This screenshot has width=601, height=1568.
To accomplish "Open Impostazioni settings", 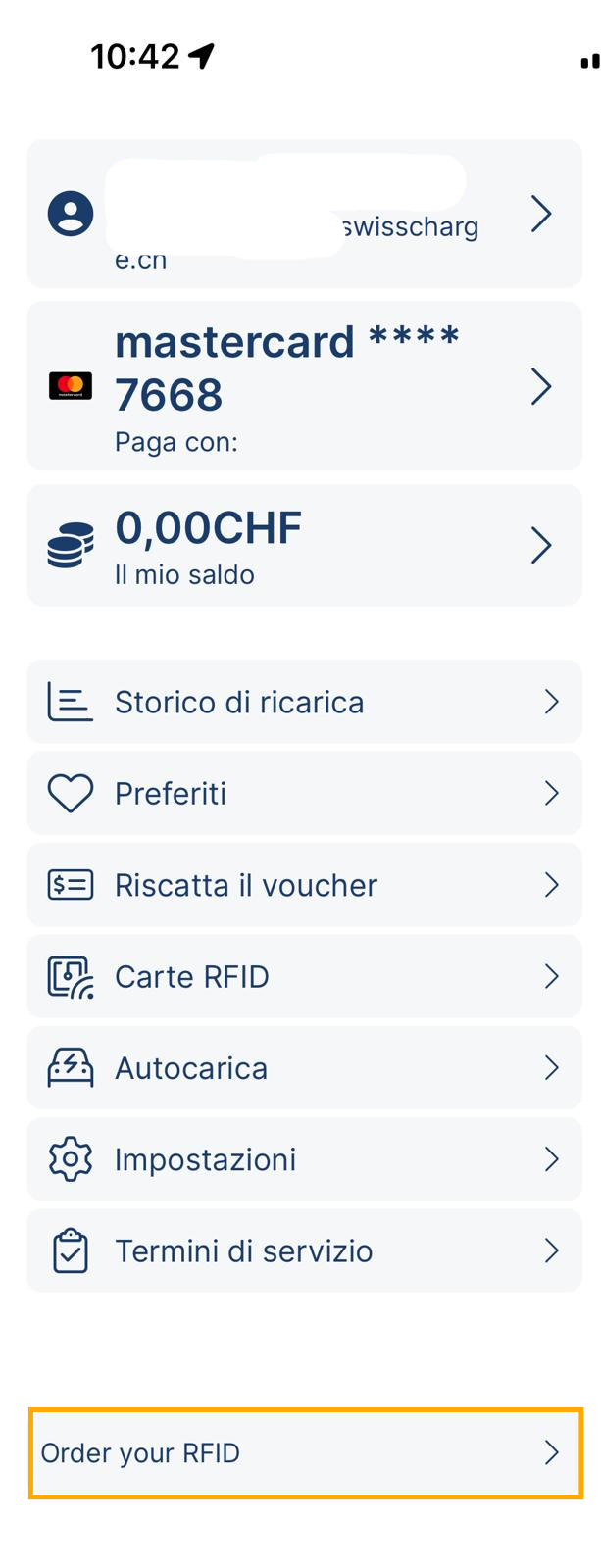I will tap(304, 1159).
